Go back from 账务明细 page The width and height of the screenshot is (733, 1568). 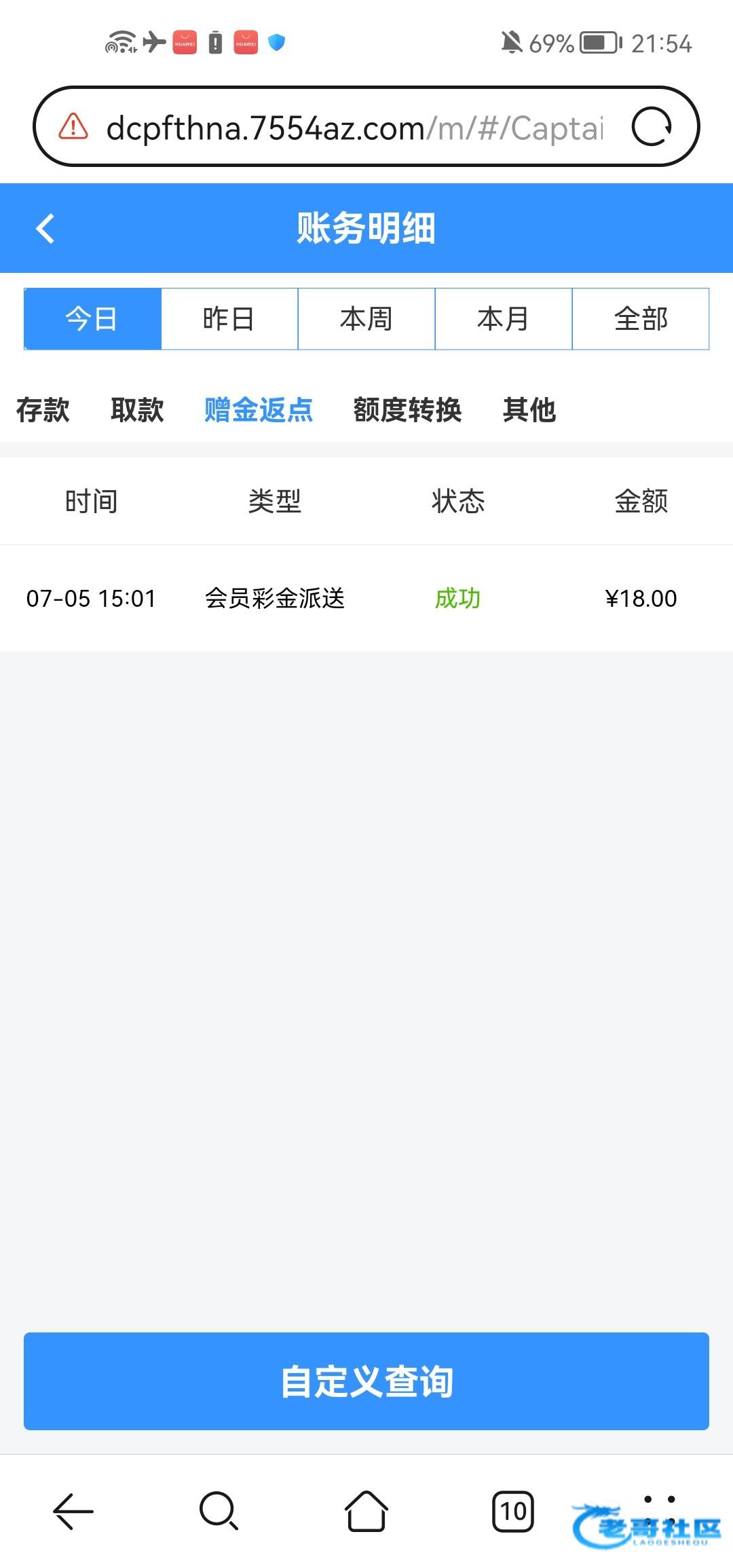(x=45, y=228)
